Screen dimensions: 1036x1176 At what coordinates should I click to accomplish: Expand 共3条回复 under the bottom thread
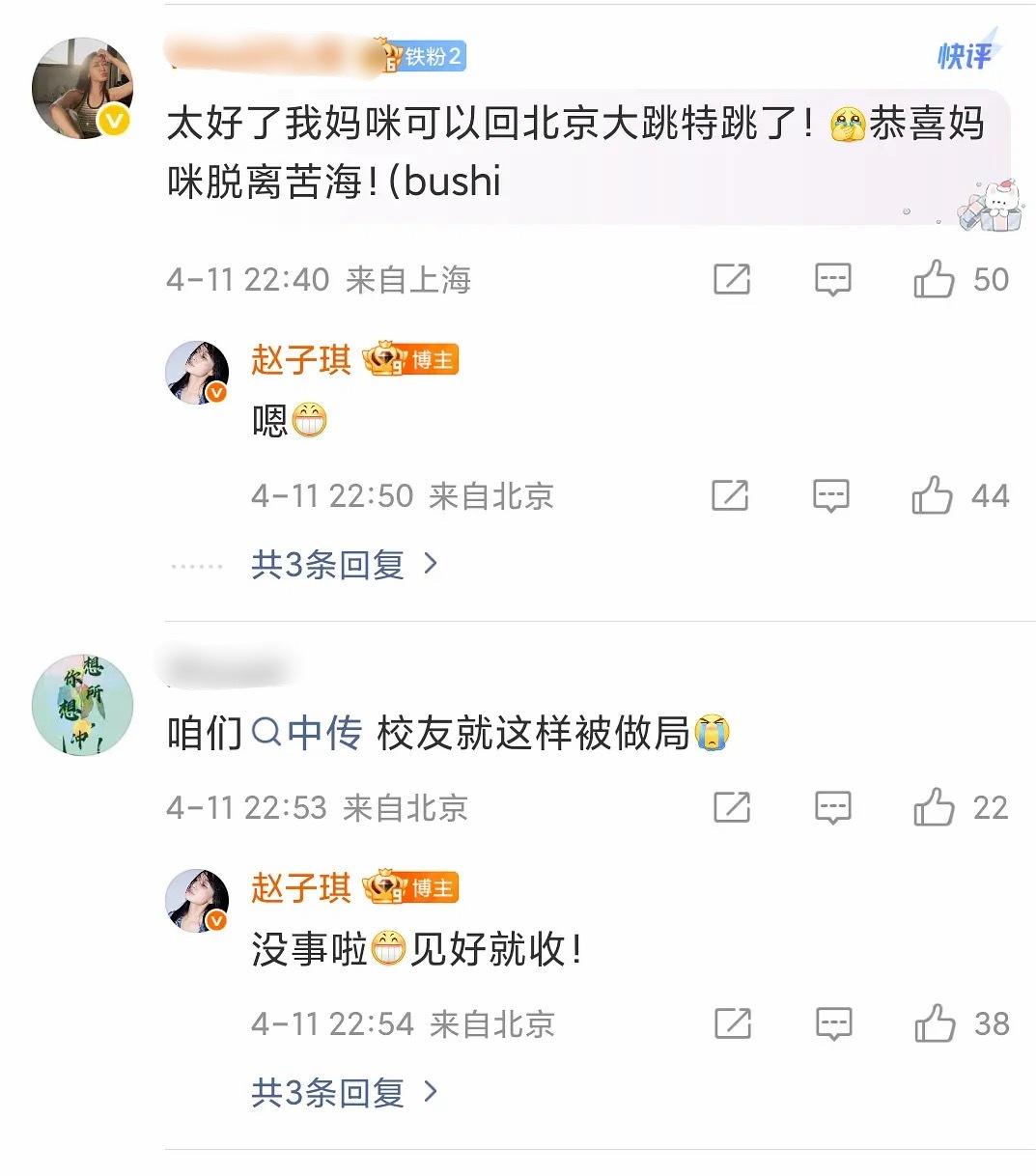point(329,1092)
